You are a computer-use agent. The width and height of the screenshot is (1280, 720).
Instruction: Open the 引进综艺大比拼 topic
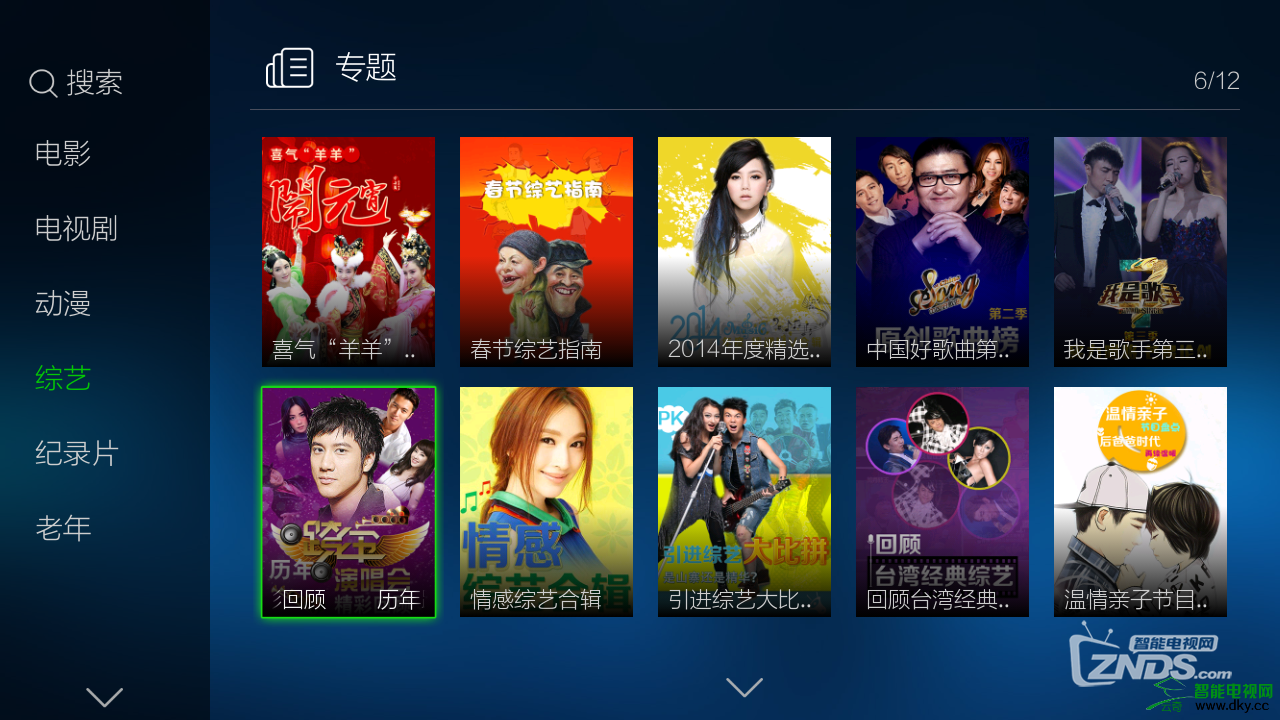744,502
